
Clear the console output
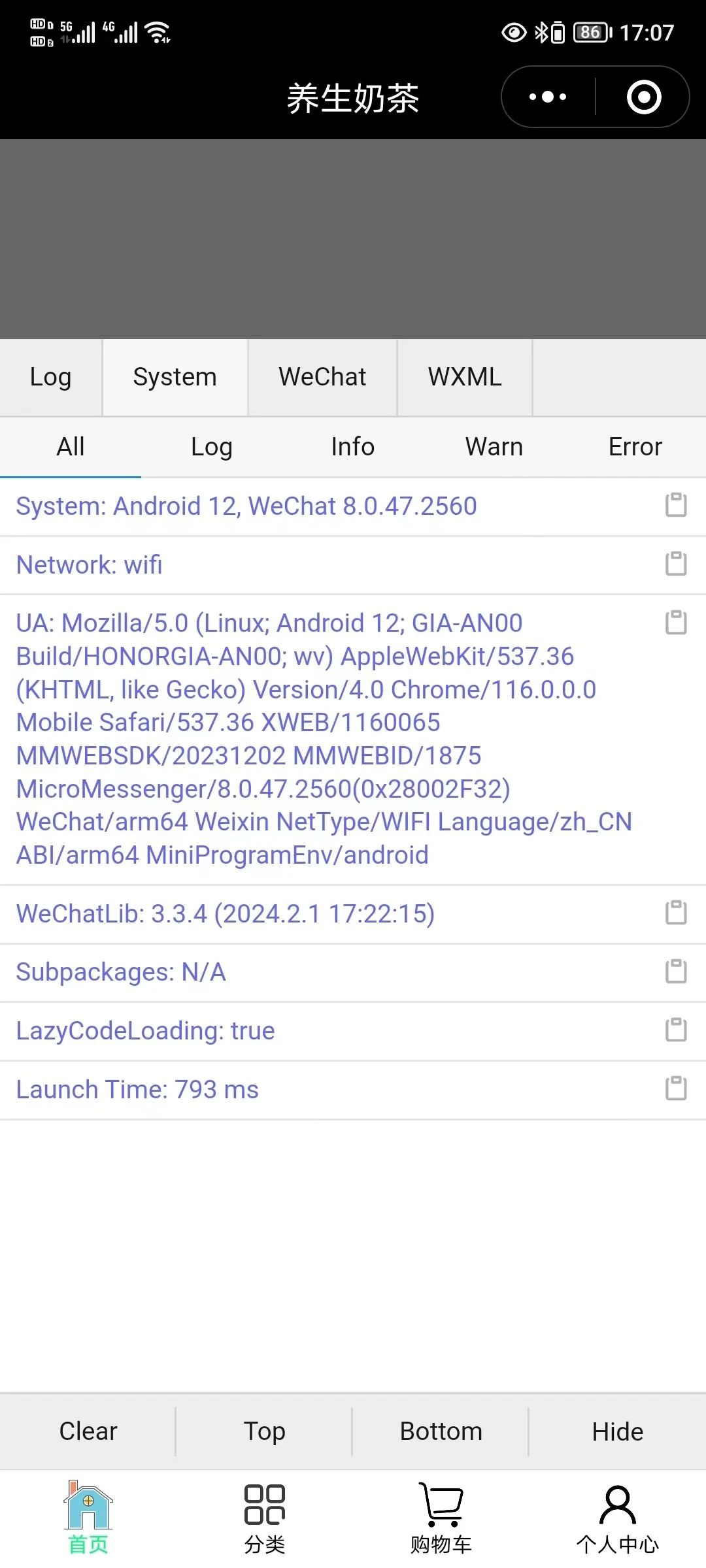pos(88,1431)
